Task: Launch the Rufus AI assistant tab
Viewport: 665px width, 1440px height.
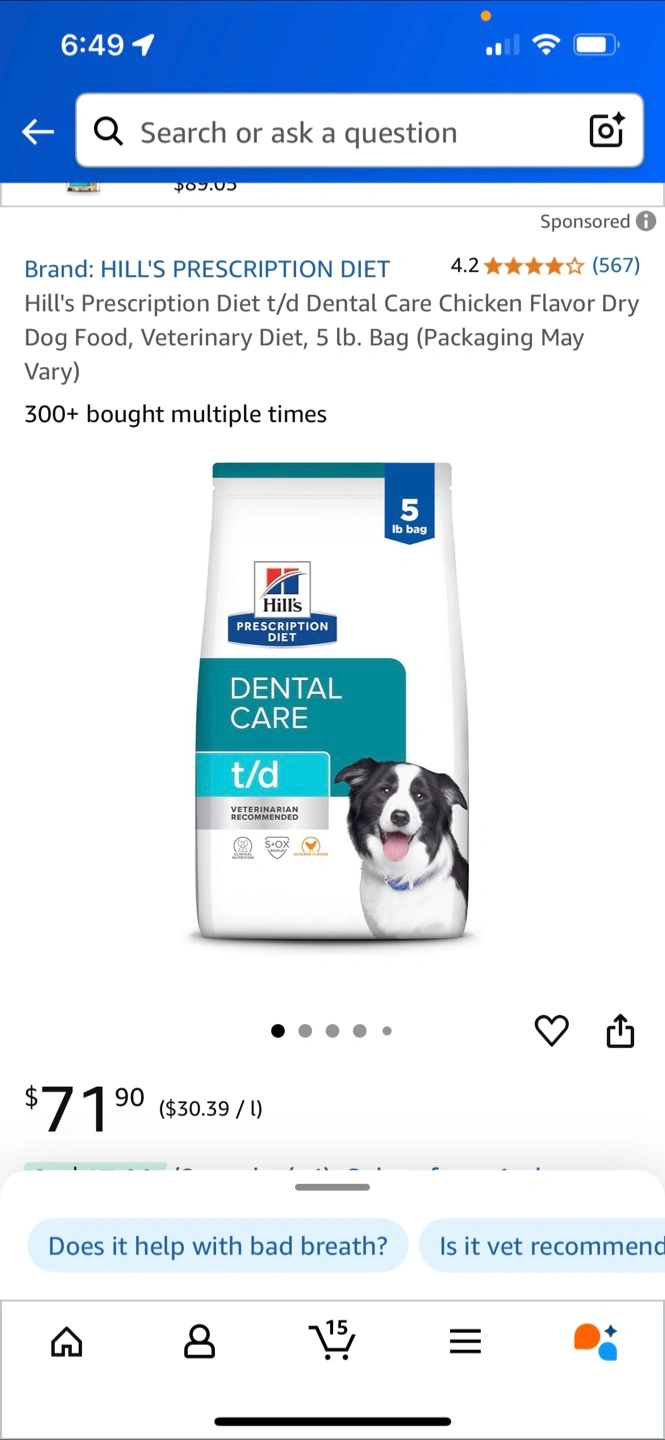Action: 596,1341
